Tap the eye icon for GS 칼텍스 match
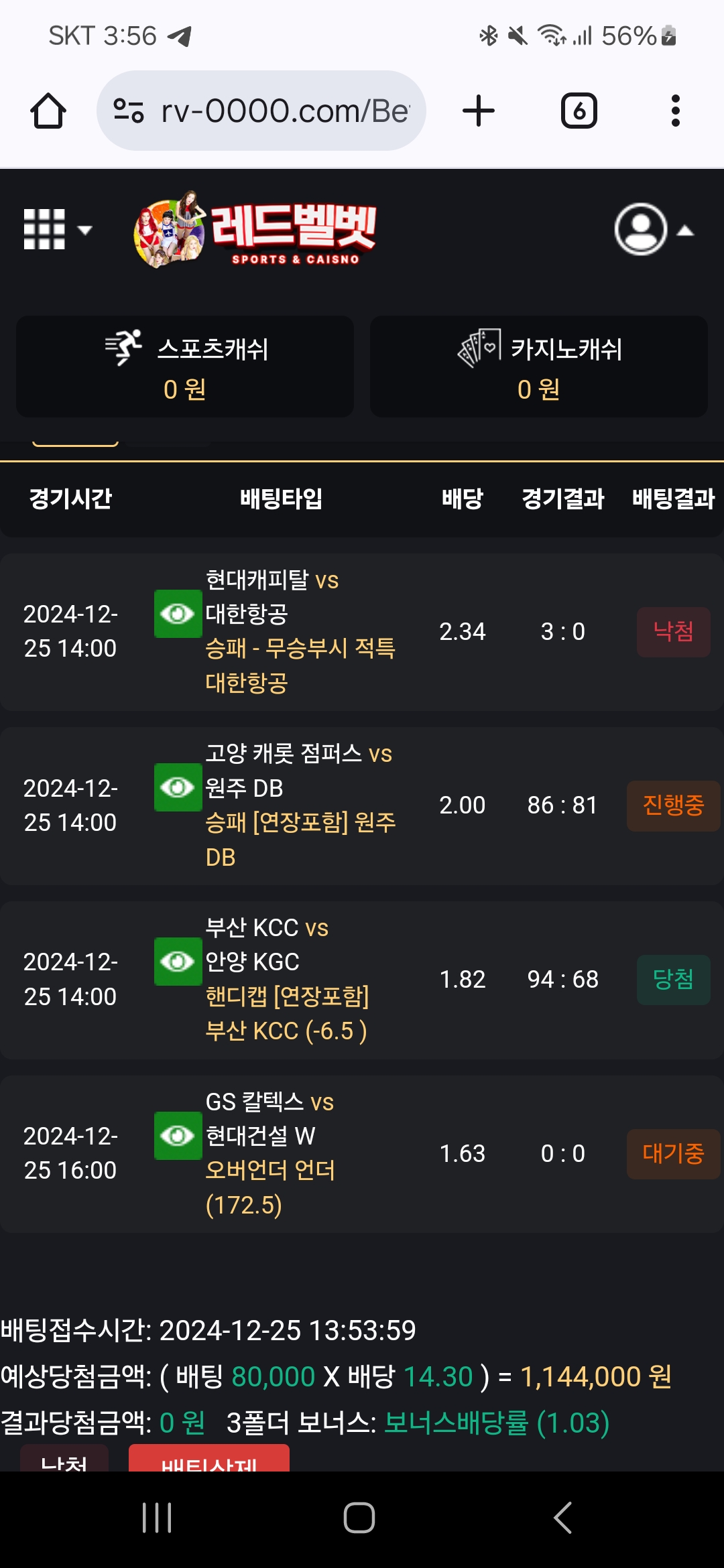The image size is (724, 1568). click(178, 1136)
